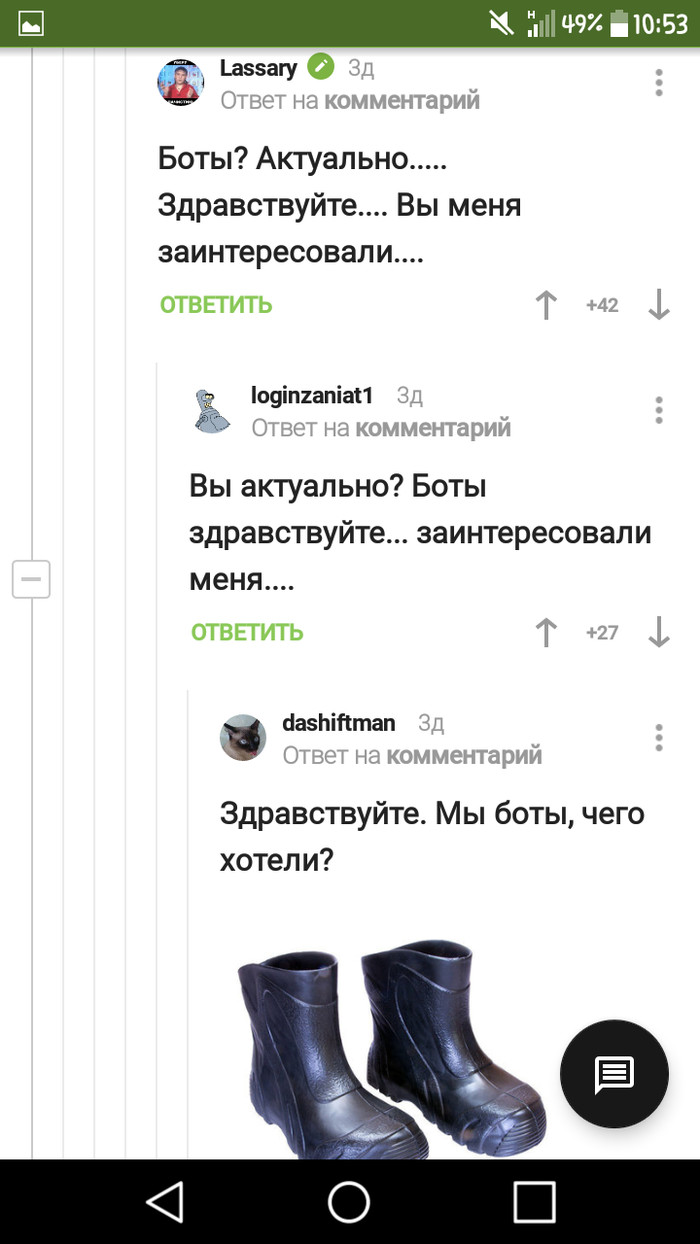Screen dimensions: 700x1244
Task: Open overflow menu on Lassary's comment
Action: pos(658,82)
